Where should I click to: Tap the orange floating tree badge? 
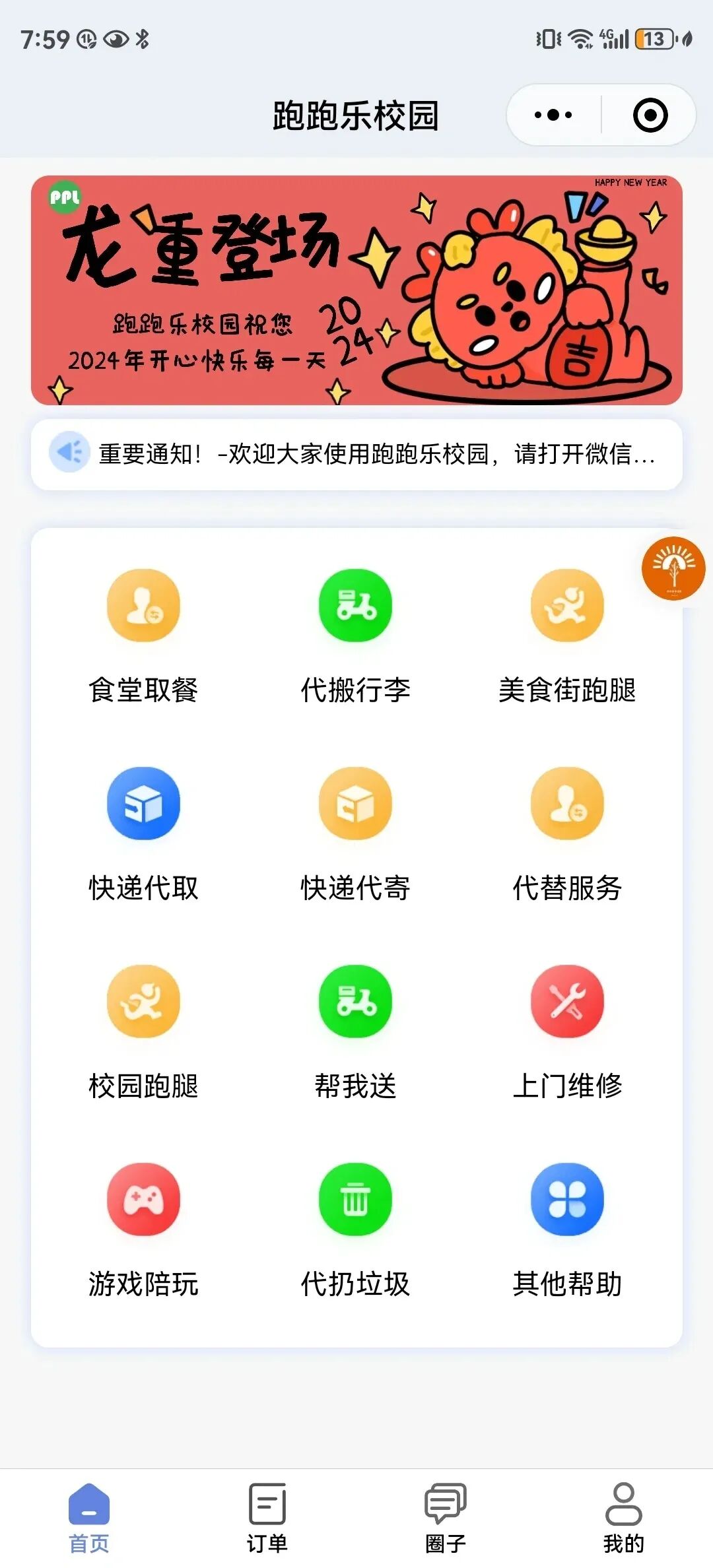click(673, 569)
